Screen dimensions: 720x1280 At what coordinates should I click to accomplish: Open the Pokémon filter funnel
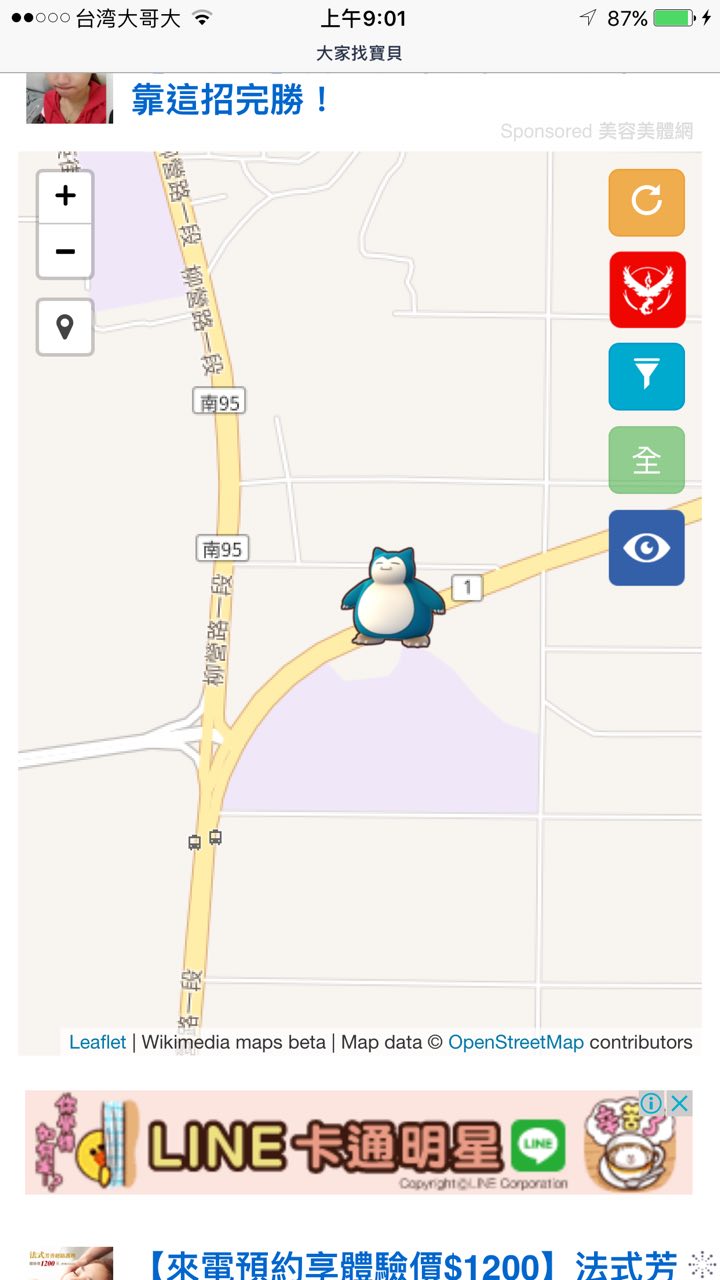tap(647, 376)
